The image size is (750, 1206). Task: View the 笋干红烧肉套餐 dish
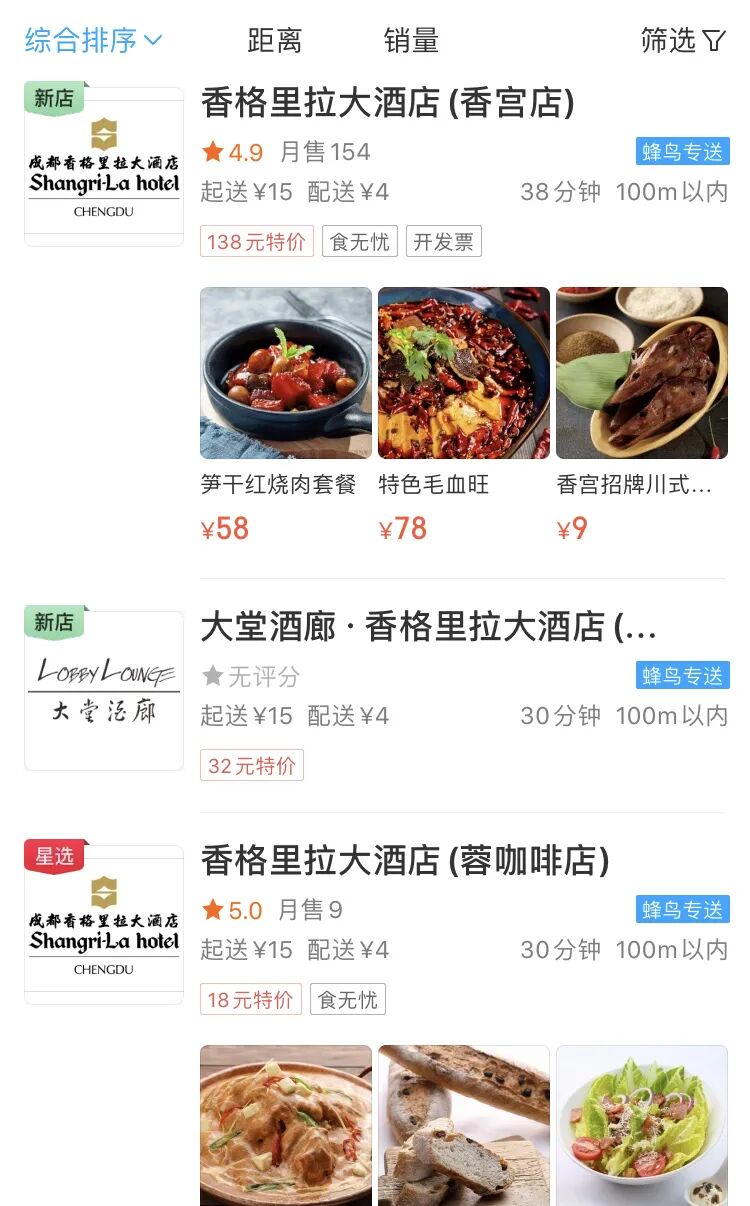(x=286, y=373)
